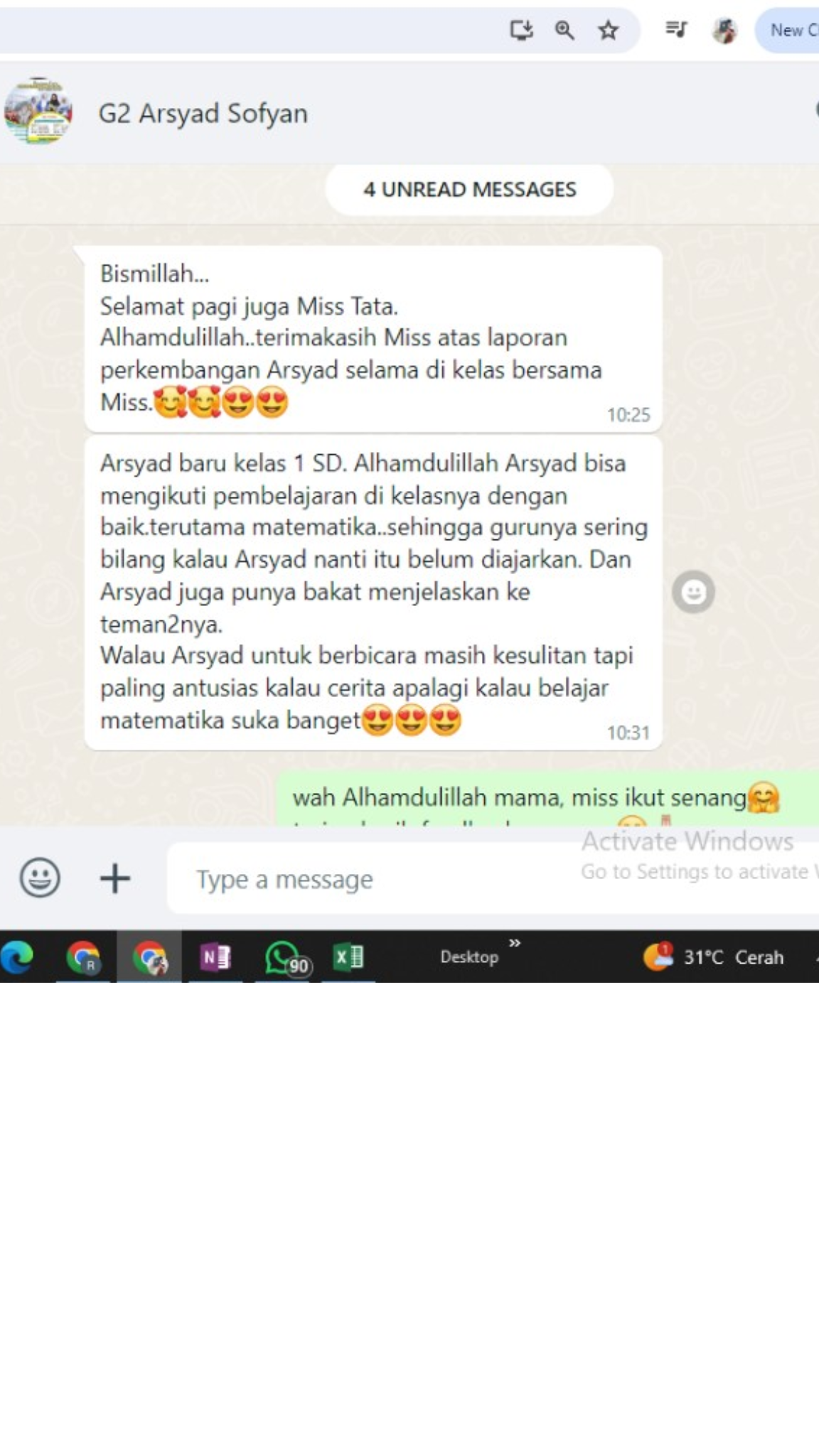Open Excel from the taskbar
819x1456 pixels.
pyautogui.click(x=348, y=957)
